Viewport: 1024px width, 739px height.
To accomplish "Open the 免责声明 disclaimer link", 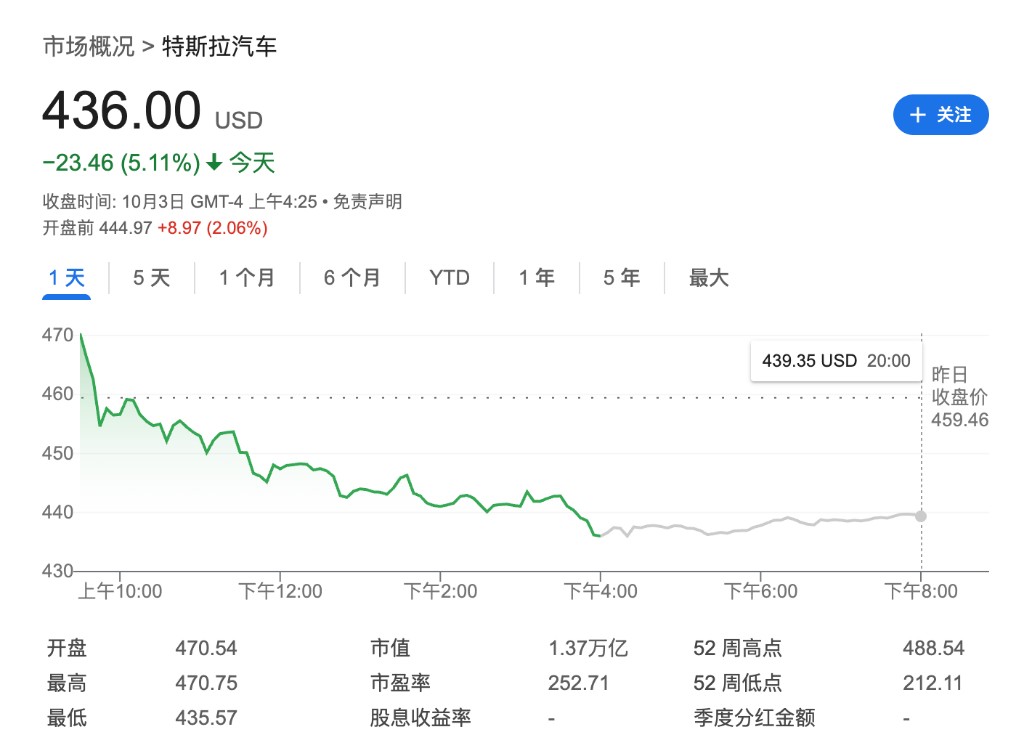I will pos(367,202).
